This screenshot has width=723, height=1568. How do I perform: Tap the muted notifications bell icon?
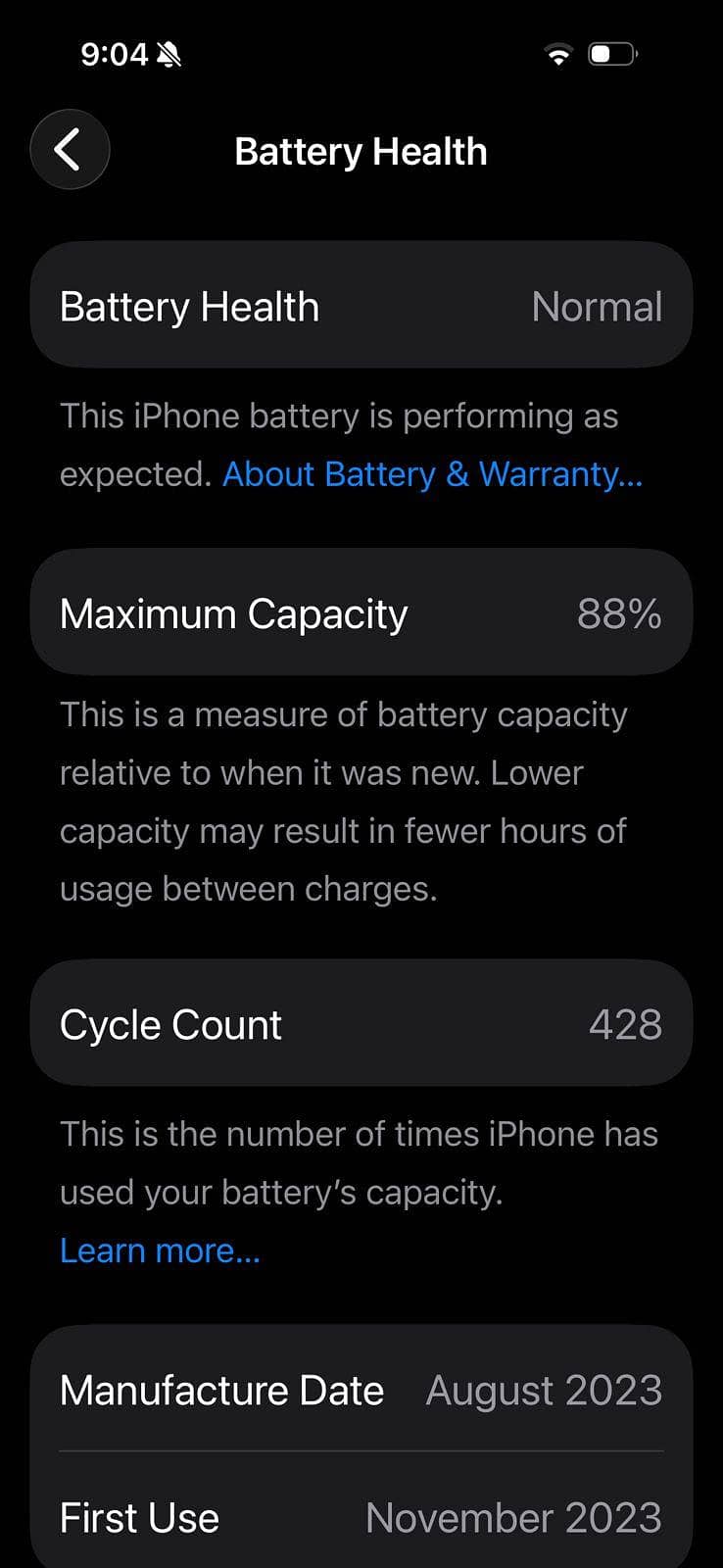(x=169, y=54)
